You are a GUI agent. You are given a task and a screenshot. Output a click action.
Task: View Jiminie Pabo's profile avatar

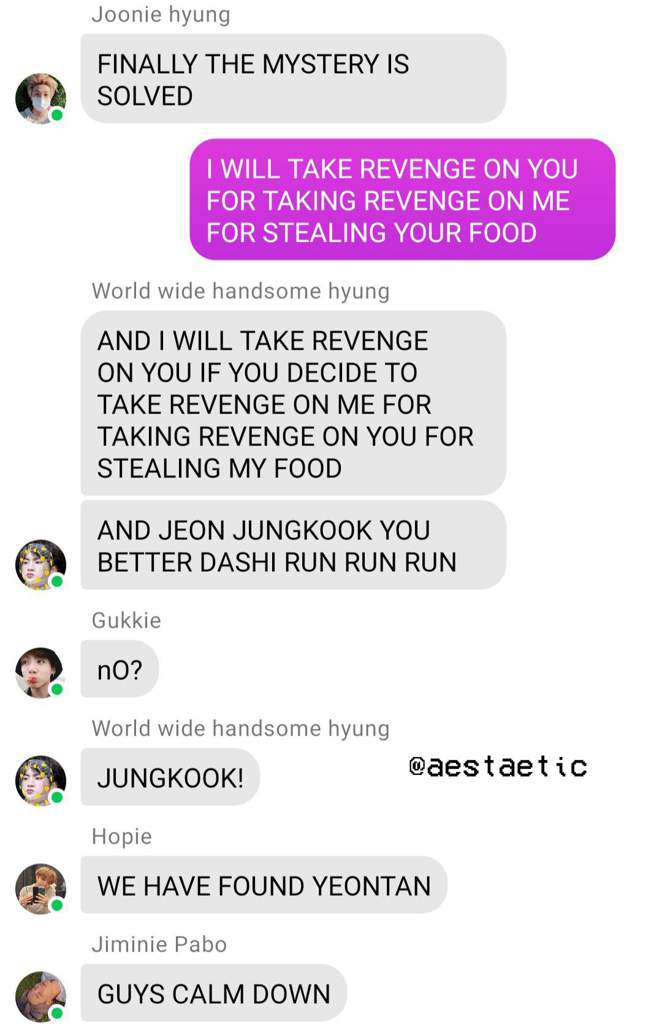(40, 995)
